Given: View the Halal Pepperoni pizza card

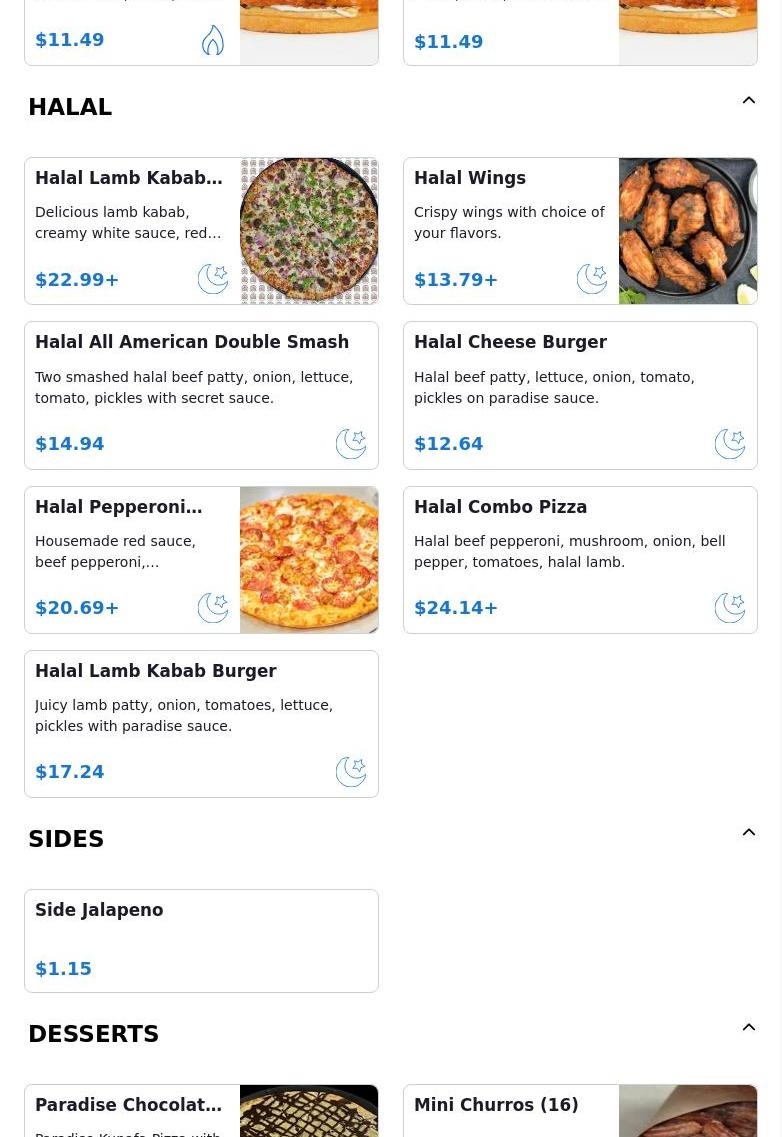Looking at the screenshot, I should (x=201, y=560).
